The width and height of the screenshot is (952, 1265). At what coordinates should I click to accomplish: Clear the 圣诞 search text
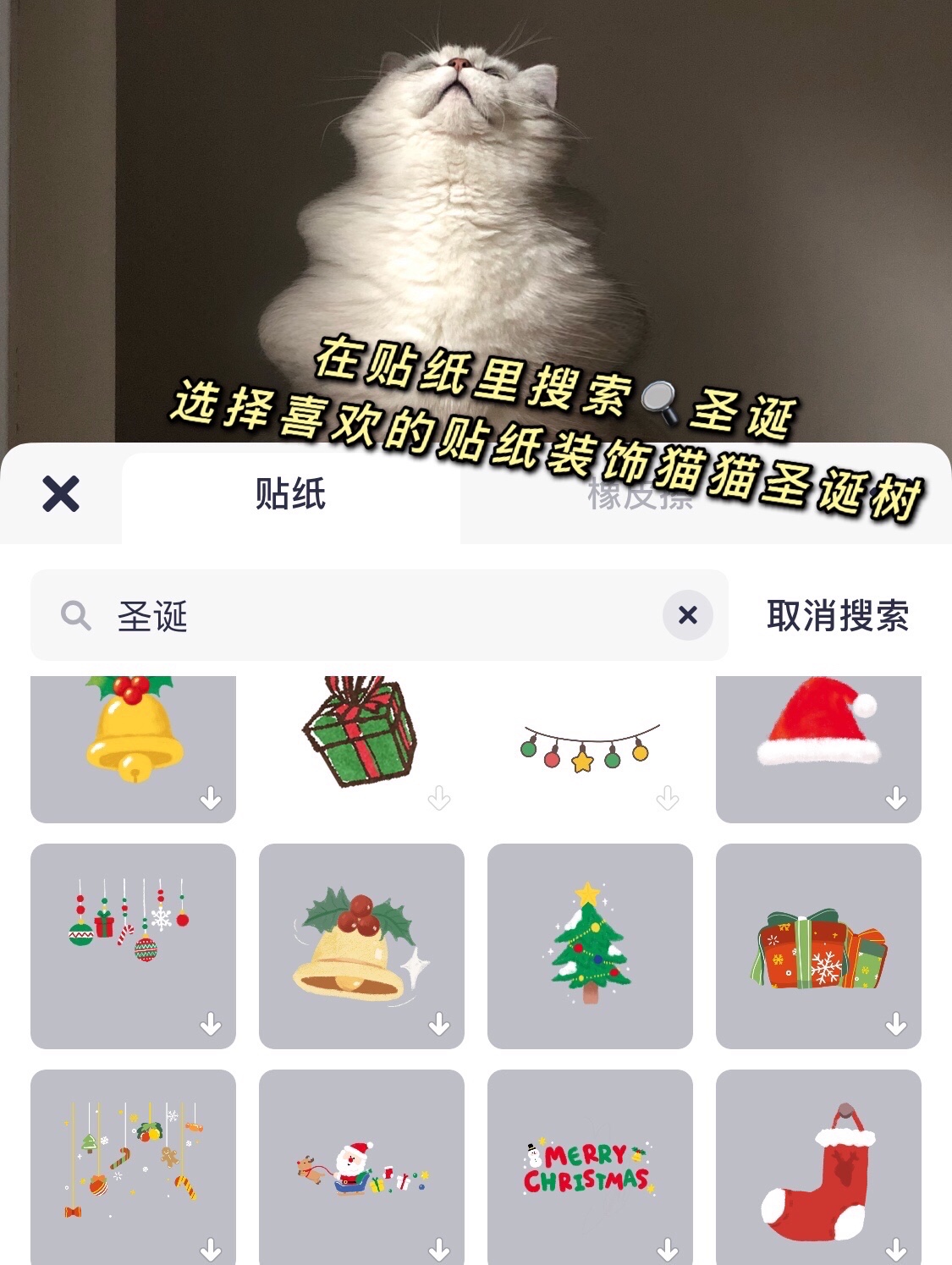point(688,615)
